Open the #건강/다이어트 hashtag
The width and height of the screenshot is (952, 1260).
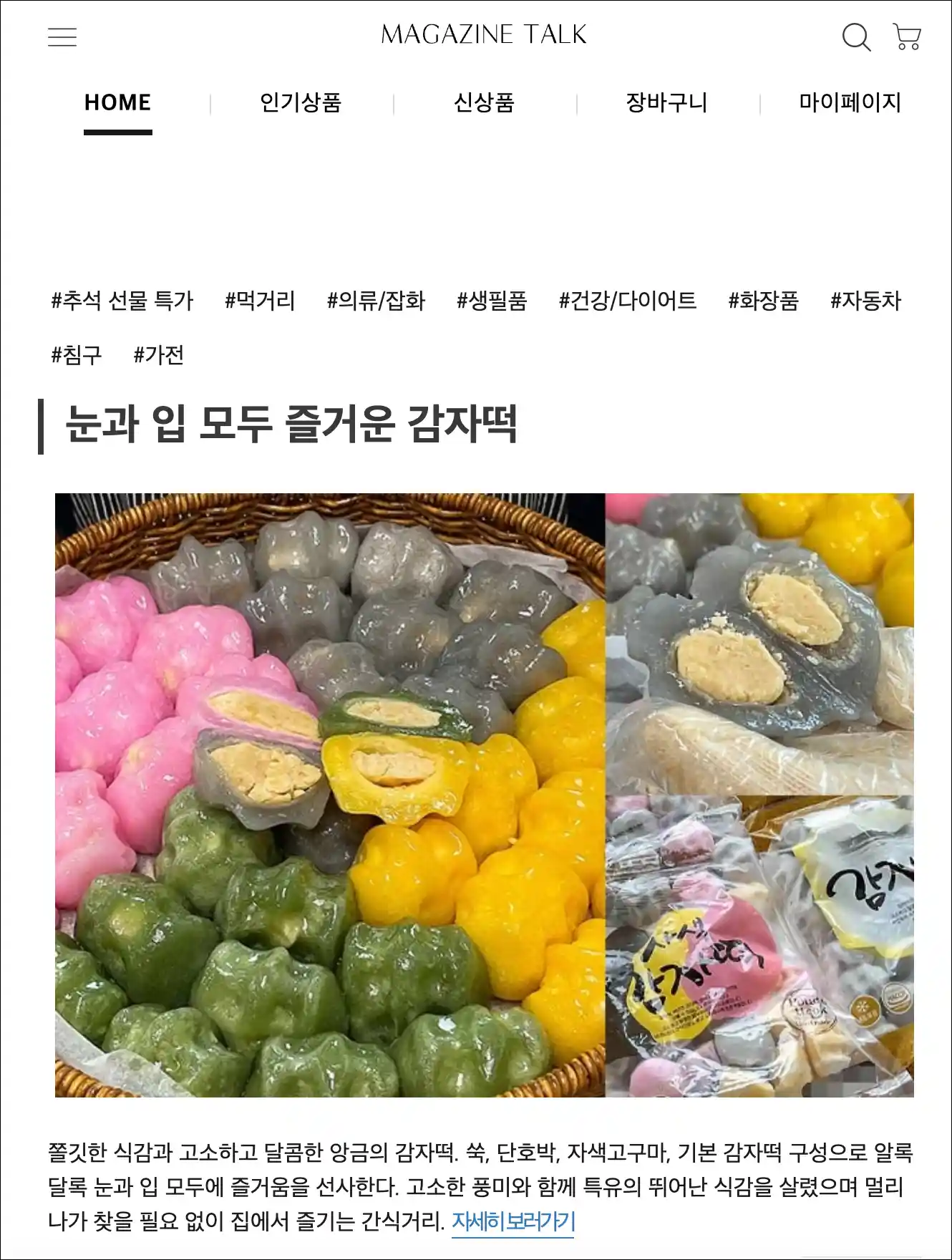tap(628, 301)
